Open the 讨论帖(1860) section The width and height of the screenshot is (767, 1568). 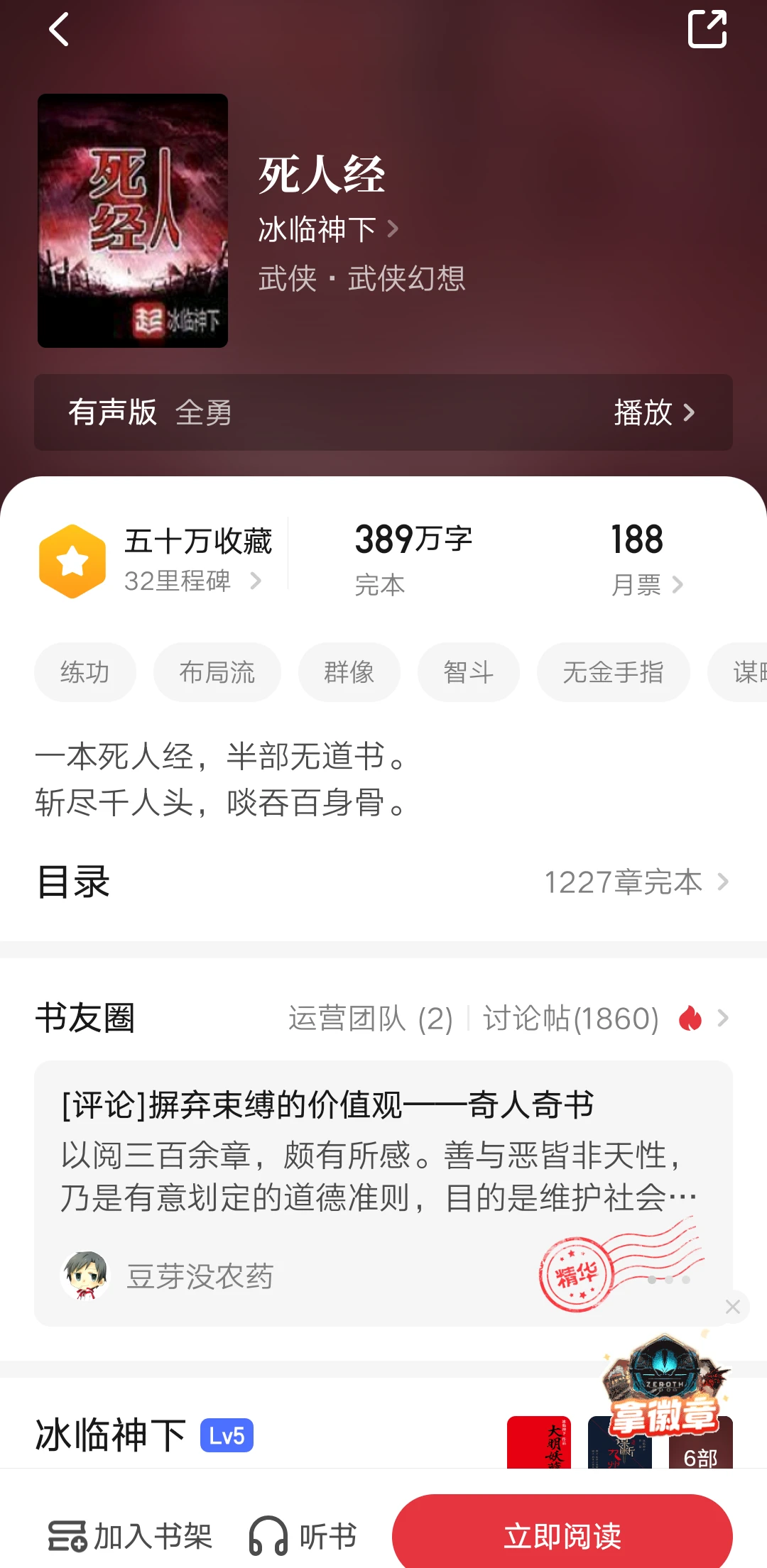pos(570,1018)
